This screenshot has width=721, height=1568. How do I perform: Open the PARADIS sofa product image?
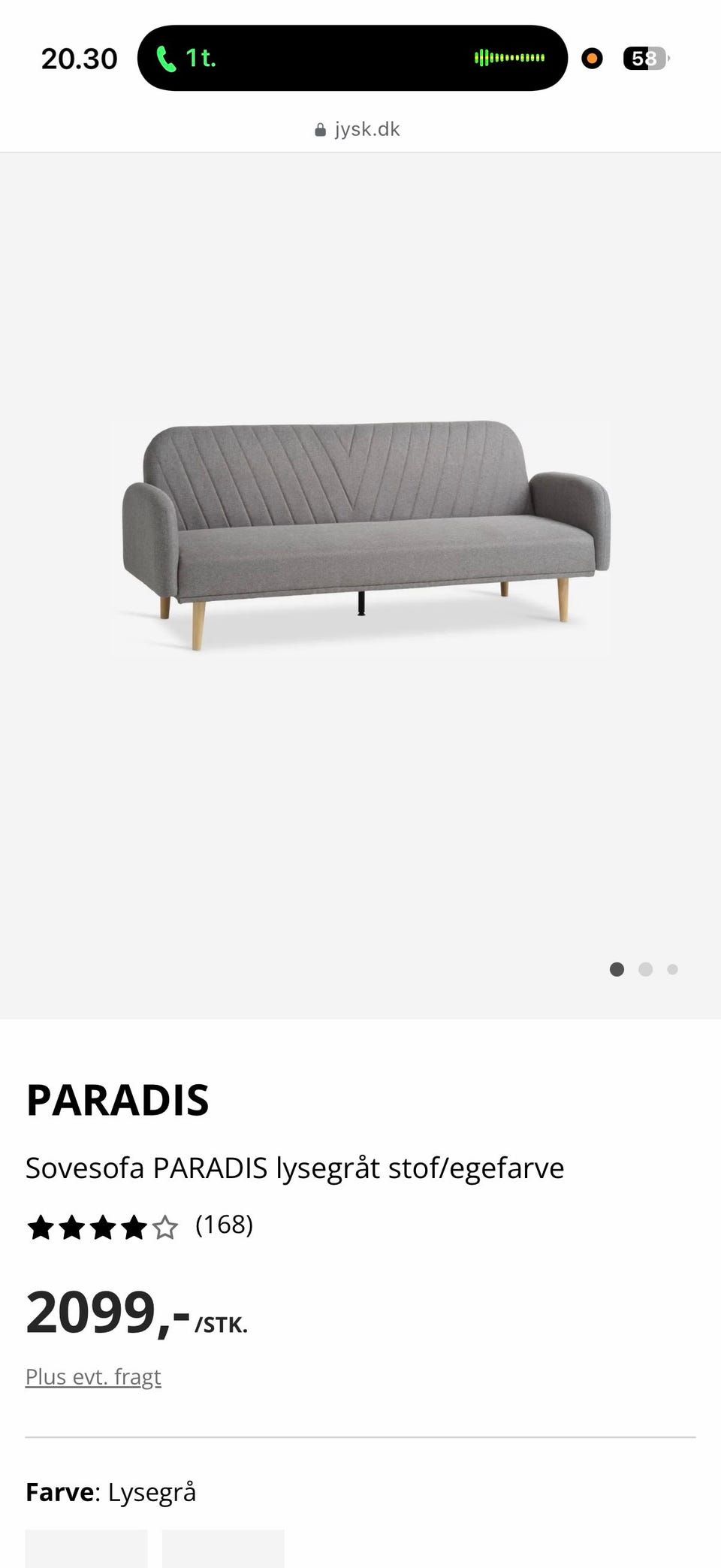click(x=361, y=535)
